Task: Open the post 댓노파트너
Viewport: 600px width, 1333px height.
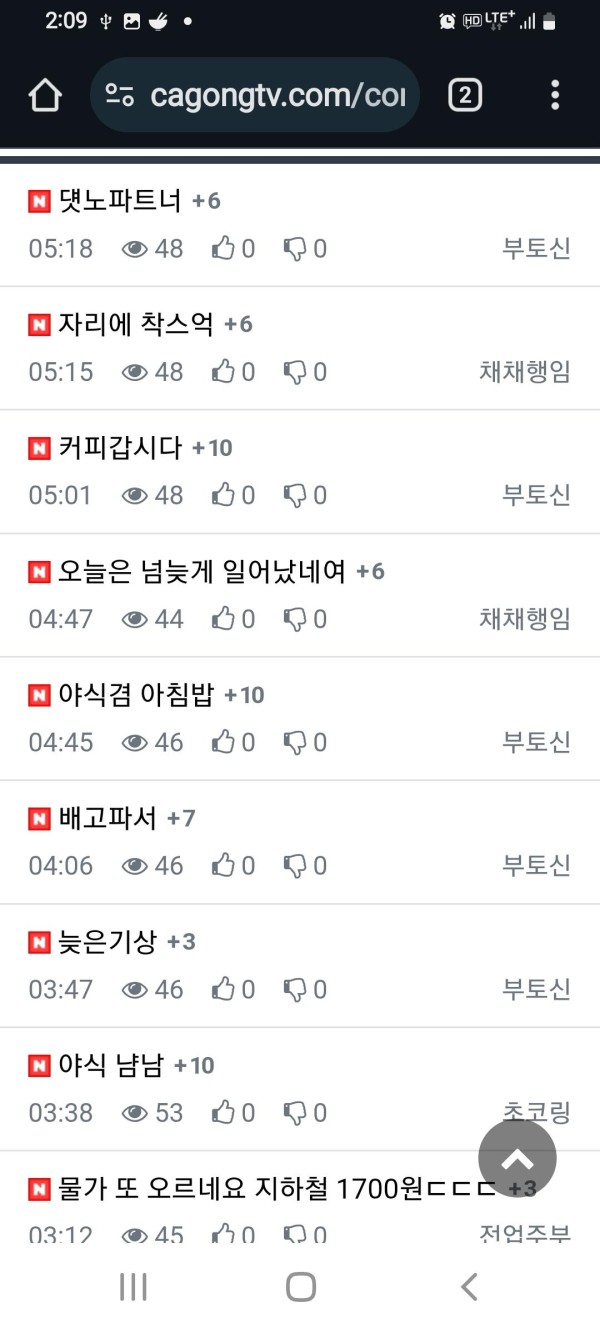Action: 120,201
